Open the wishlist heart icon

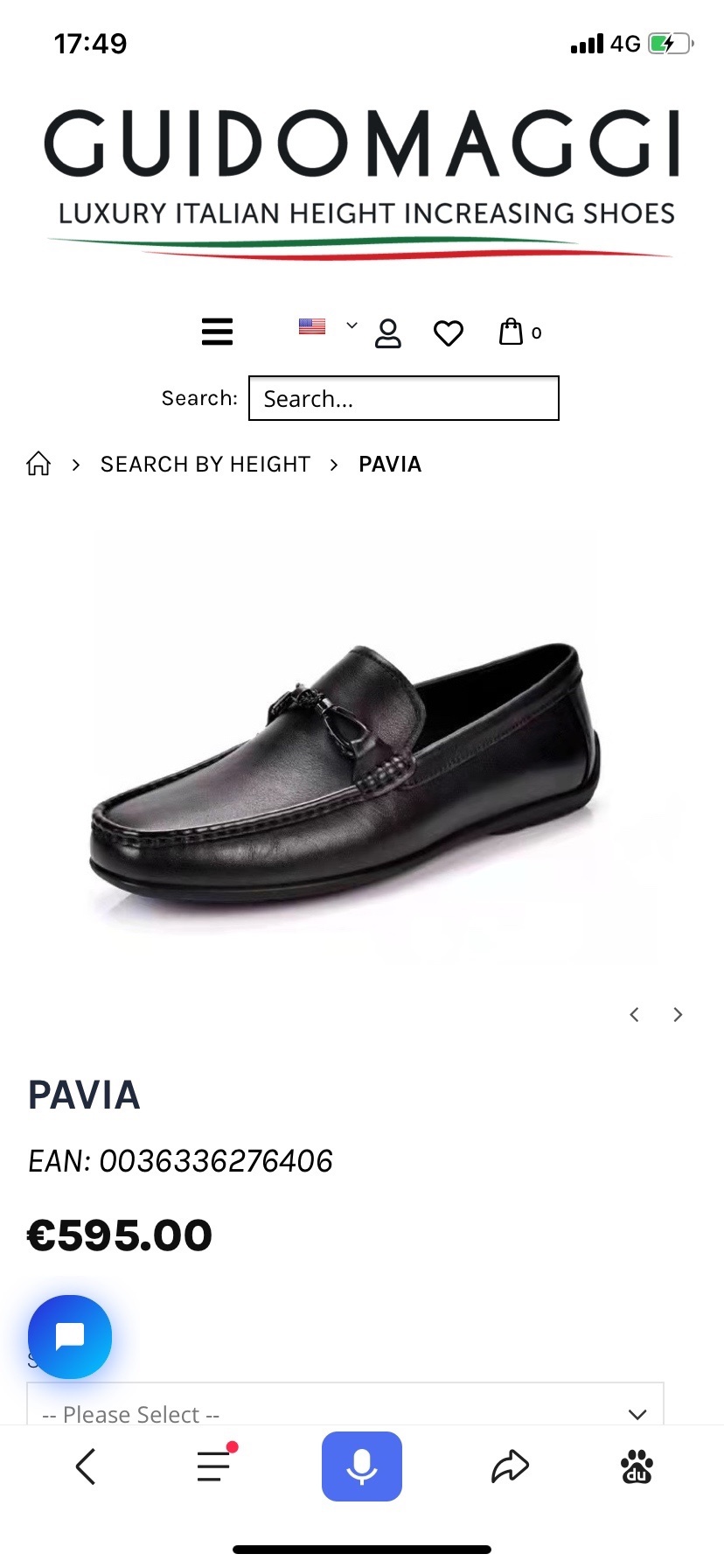(449, 333)
